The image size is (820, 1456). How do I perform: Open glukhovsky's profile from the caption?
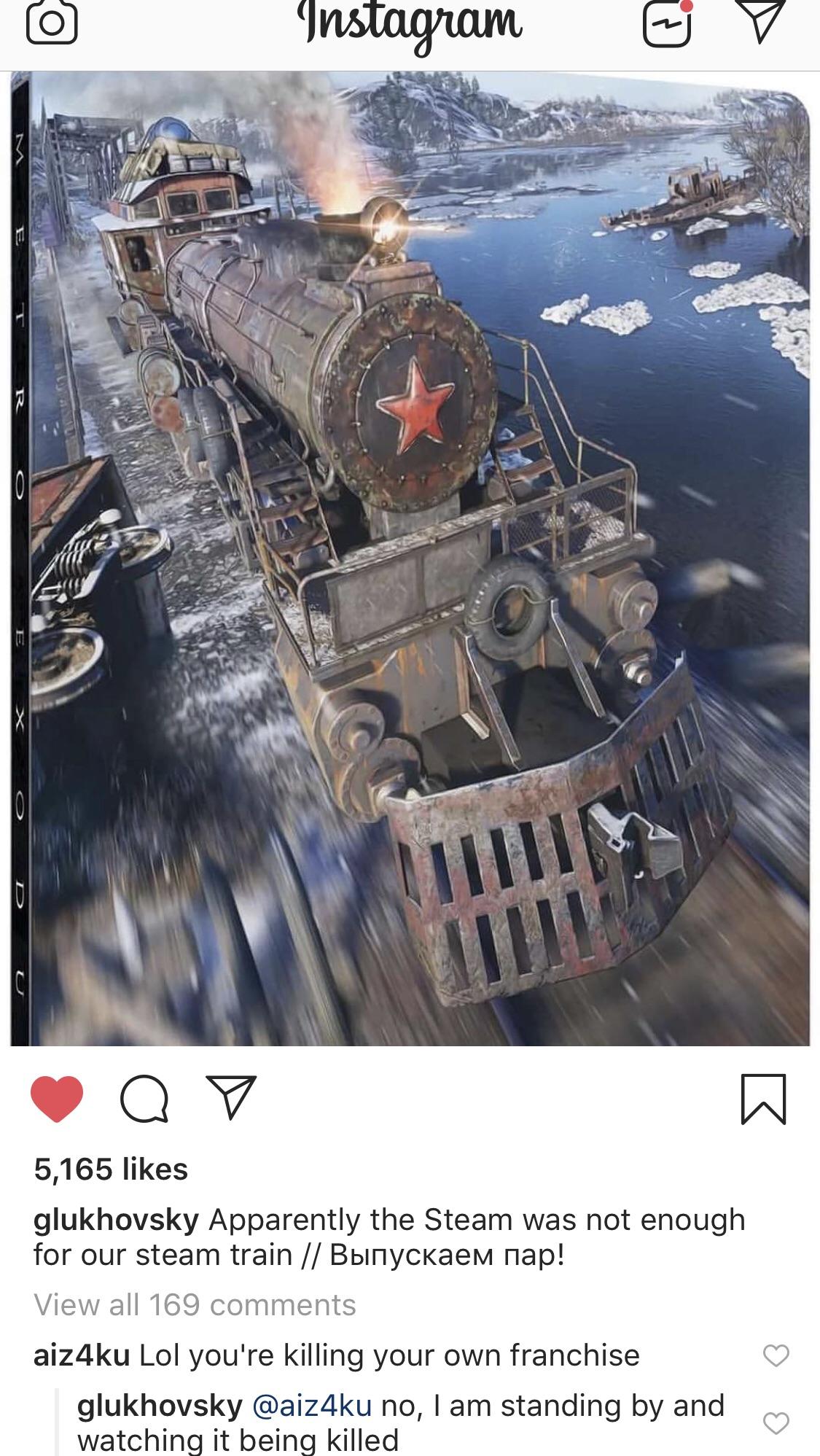tap(116, 1220)
